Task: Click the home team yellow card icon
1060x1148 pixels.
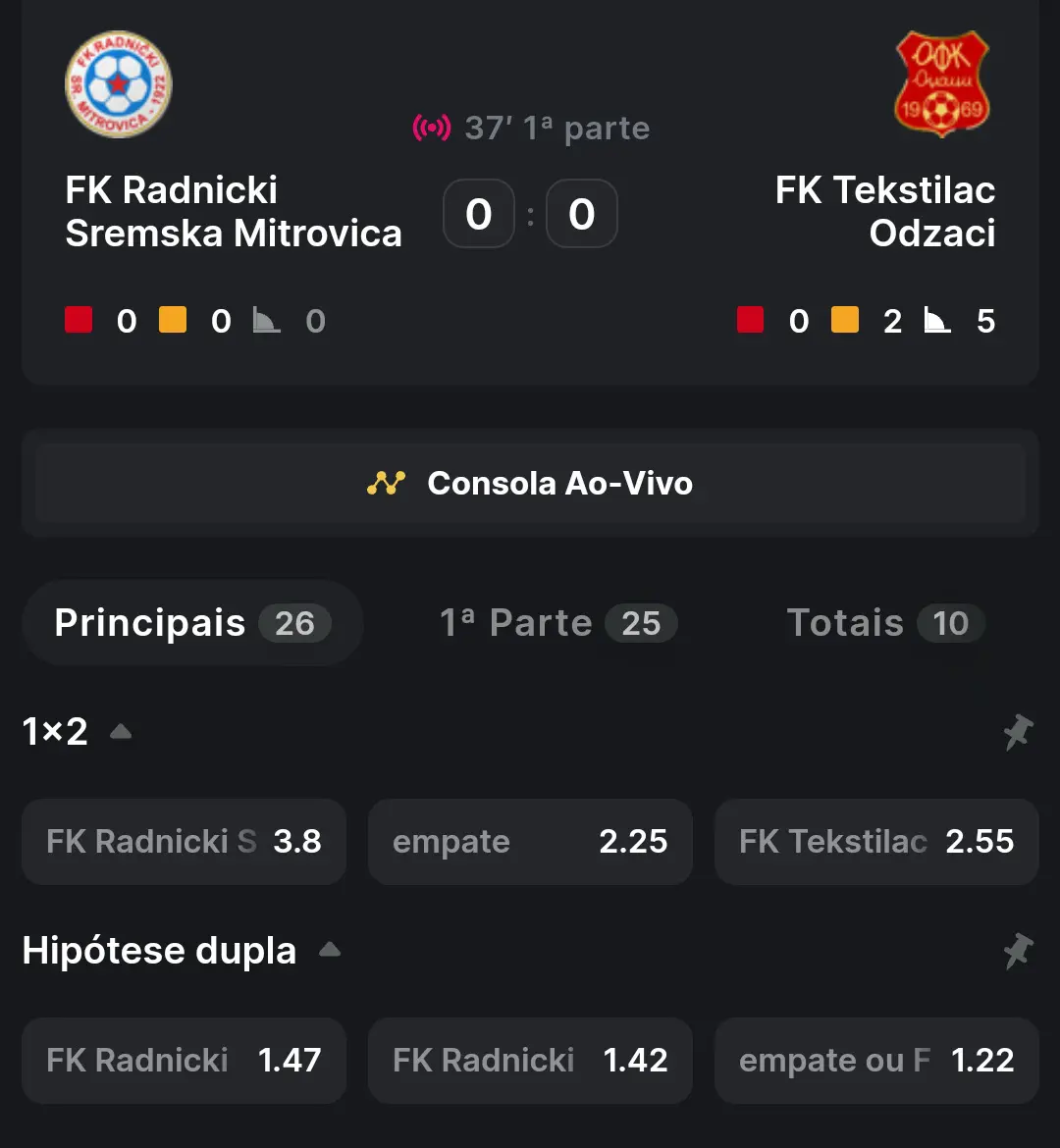Action: click(173, 320)
